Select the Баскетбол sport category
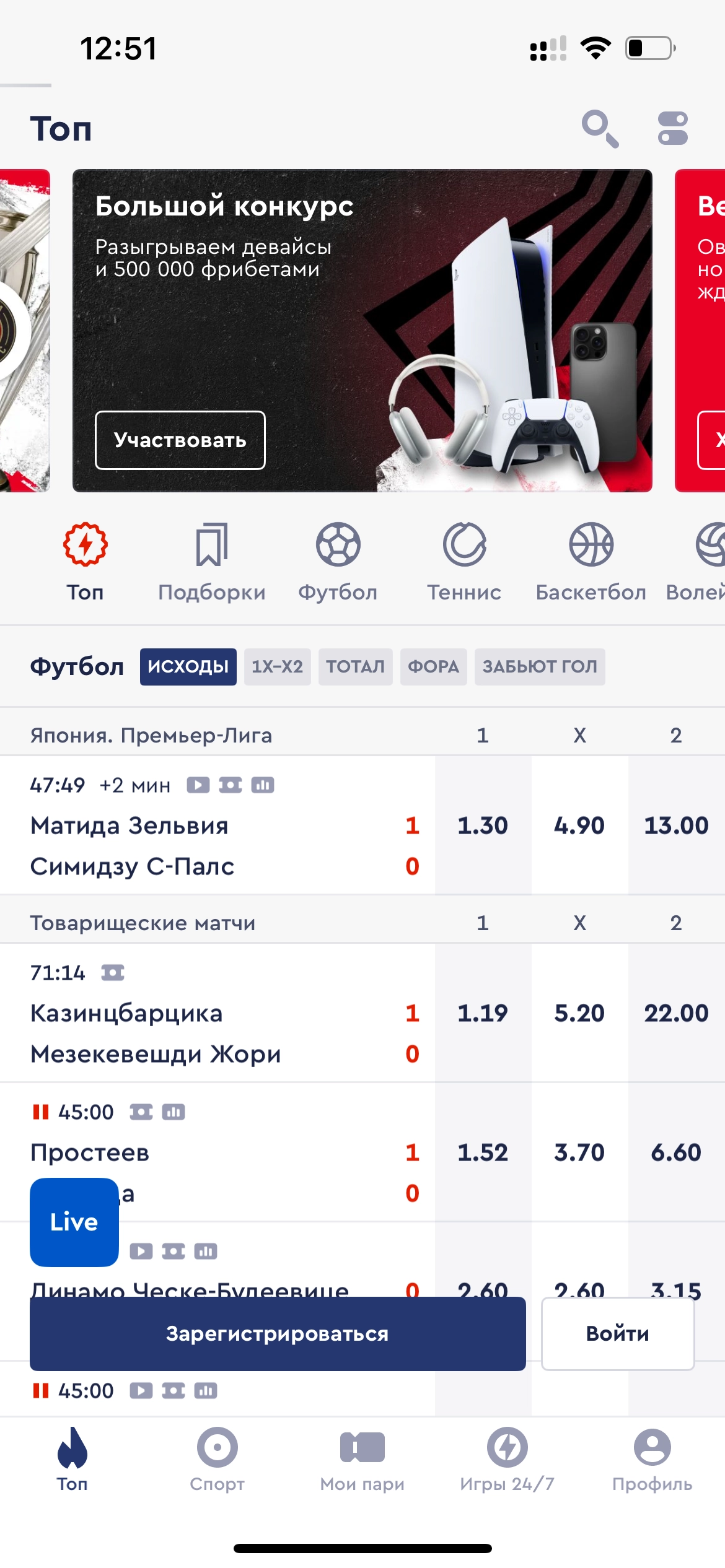Image resolution: width=725 pixels, height=1568 pixels. tap(591, 561)
